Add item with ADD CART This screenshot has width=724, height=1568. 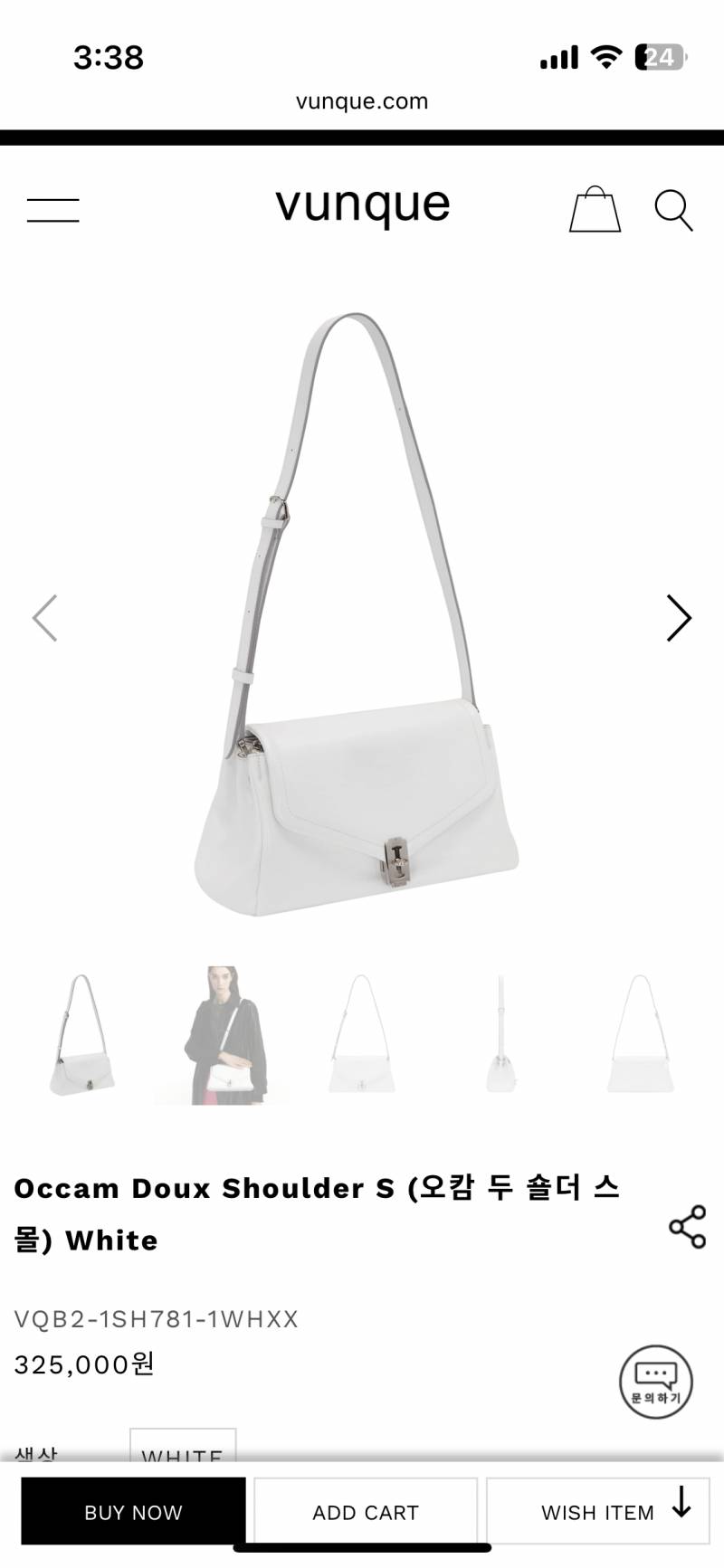coord(366,1512)
